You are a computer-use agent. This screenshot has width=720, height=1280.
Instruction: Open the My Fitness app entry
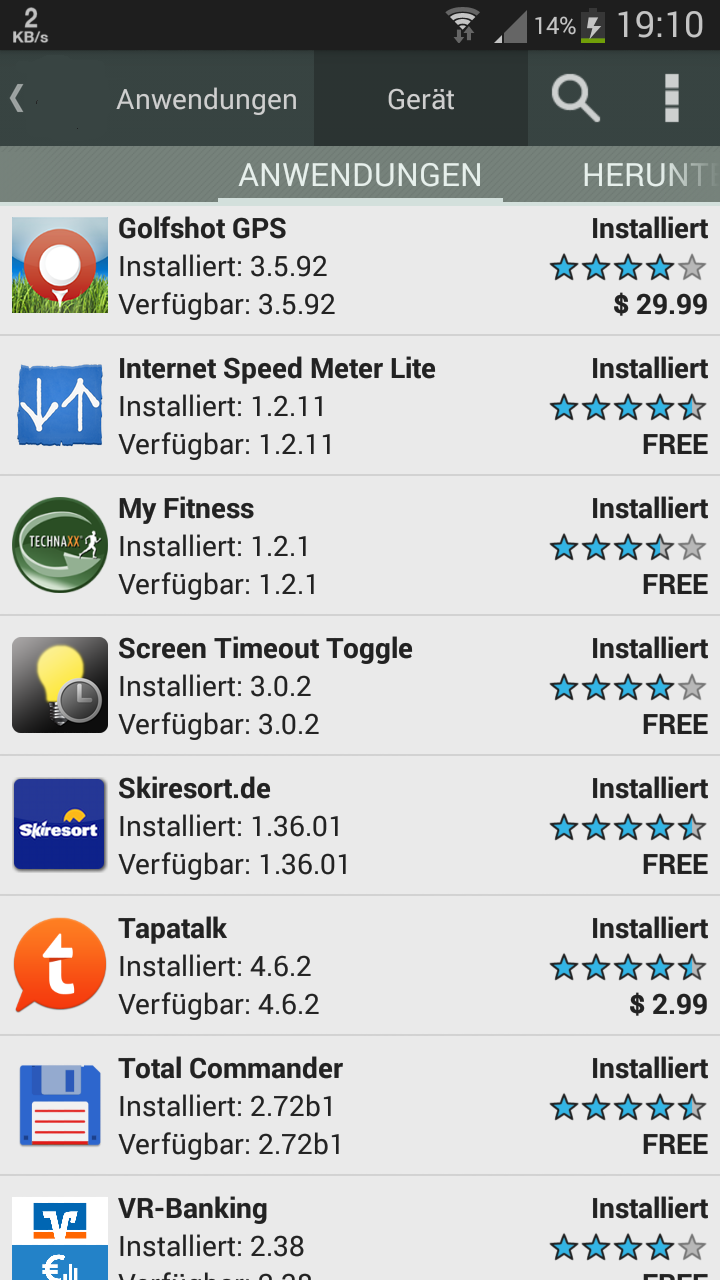point(360,545)
